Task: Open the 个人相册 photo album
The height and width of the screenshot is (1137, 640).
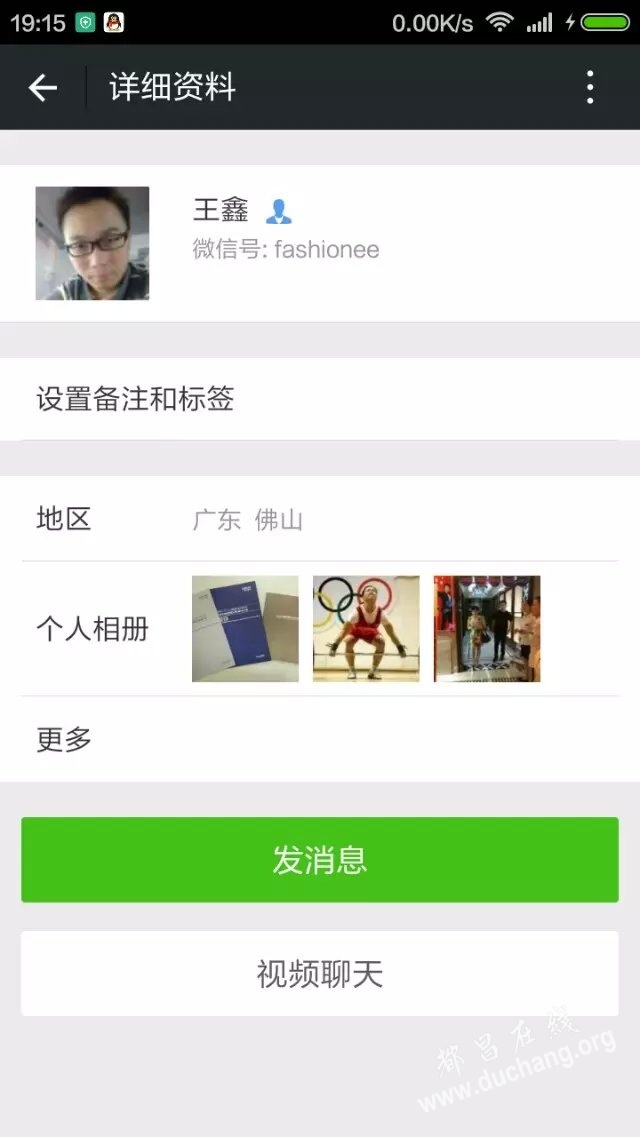Action: pyautogui.click(x=320, y=629)
